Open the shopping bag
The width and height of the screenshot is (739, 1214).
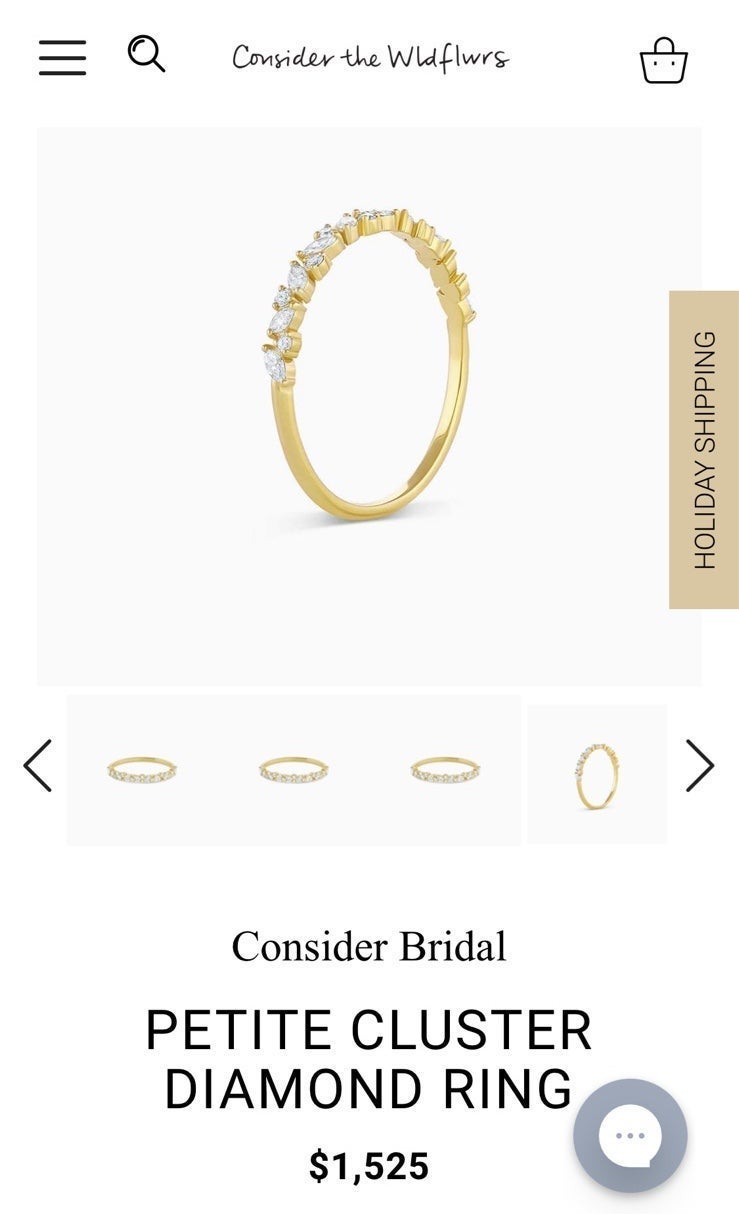click(x=664, y=60)
